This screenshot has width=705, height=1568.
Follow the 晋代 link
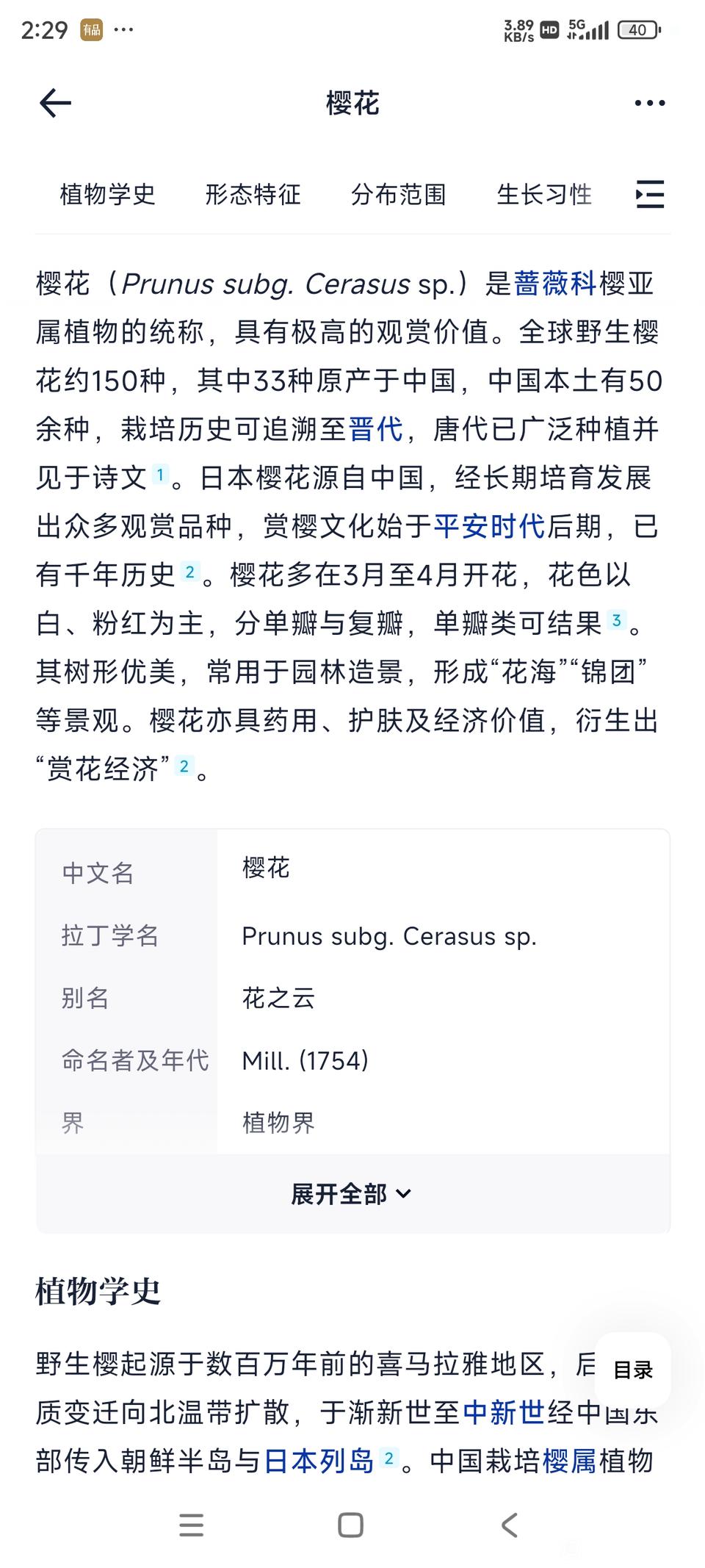click(x=376, y=429)
